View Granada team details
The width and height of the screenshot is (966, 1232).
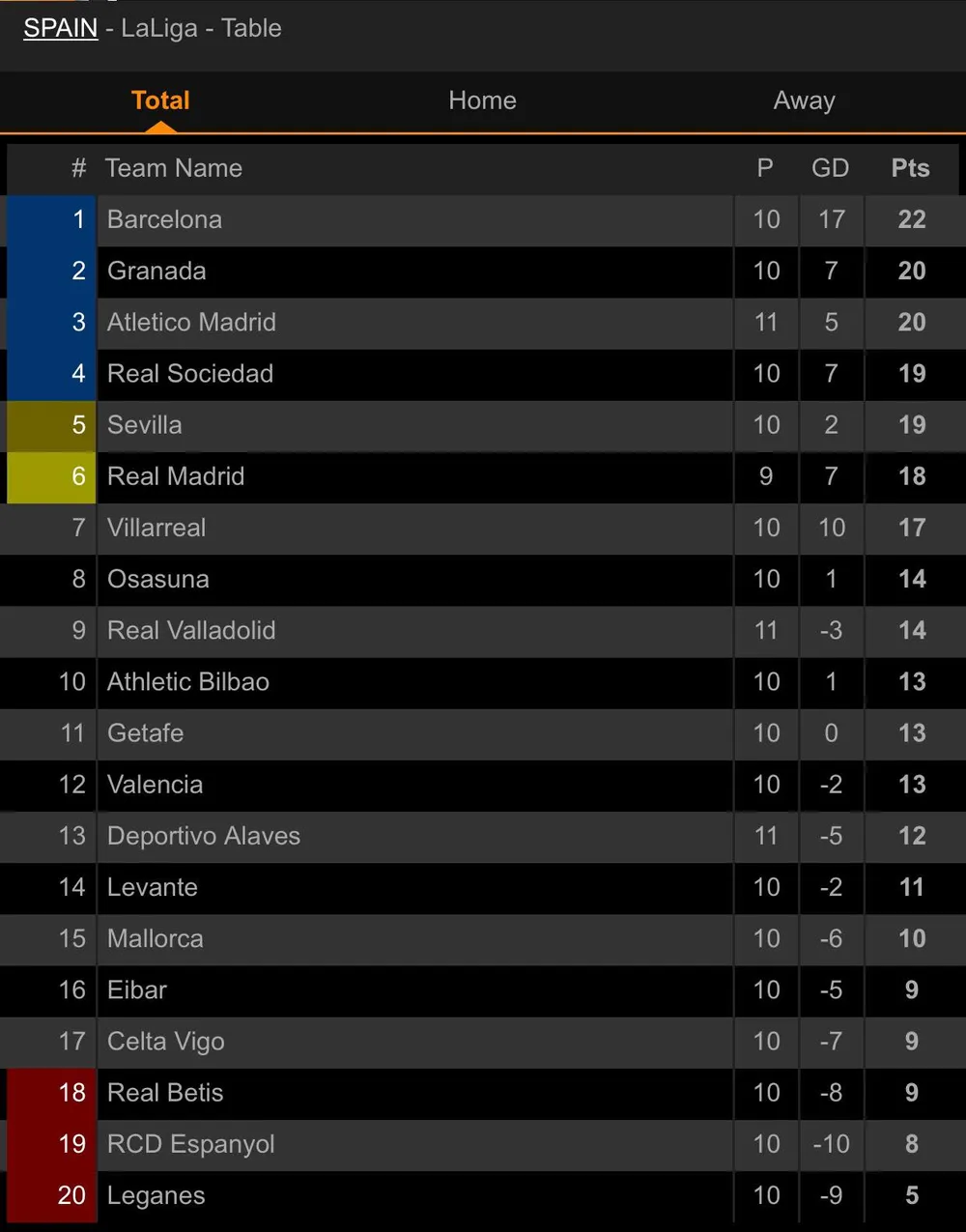coord(156,272)
